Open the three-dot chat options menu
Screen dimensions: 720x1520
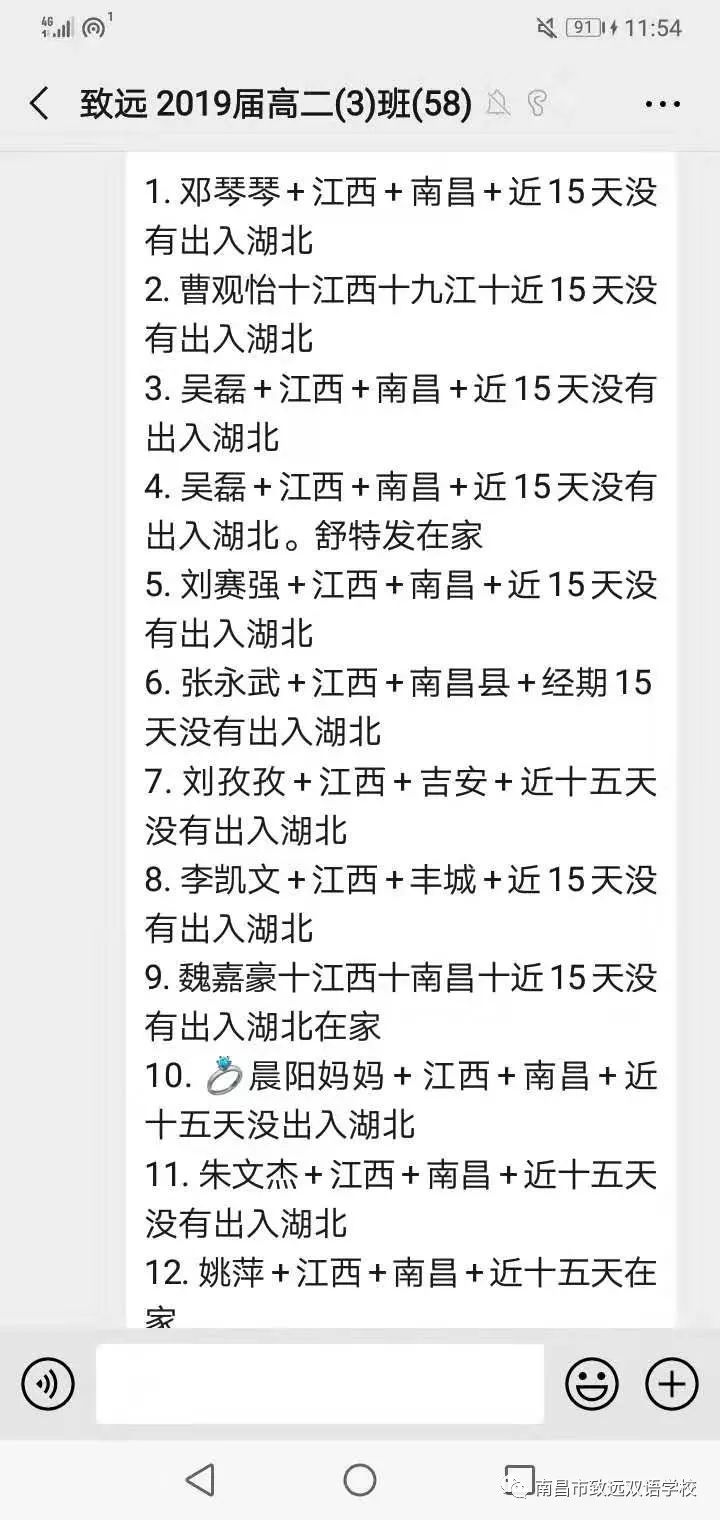pyautogui.click(x=663, y=104)
